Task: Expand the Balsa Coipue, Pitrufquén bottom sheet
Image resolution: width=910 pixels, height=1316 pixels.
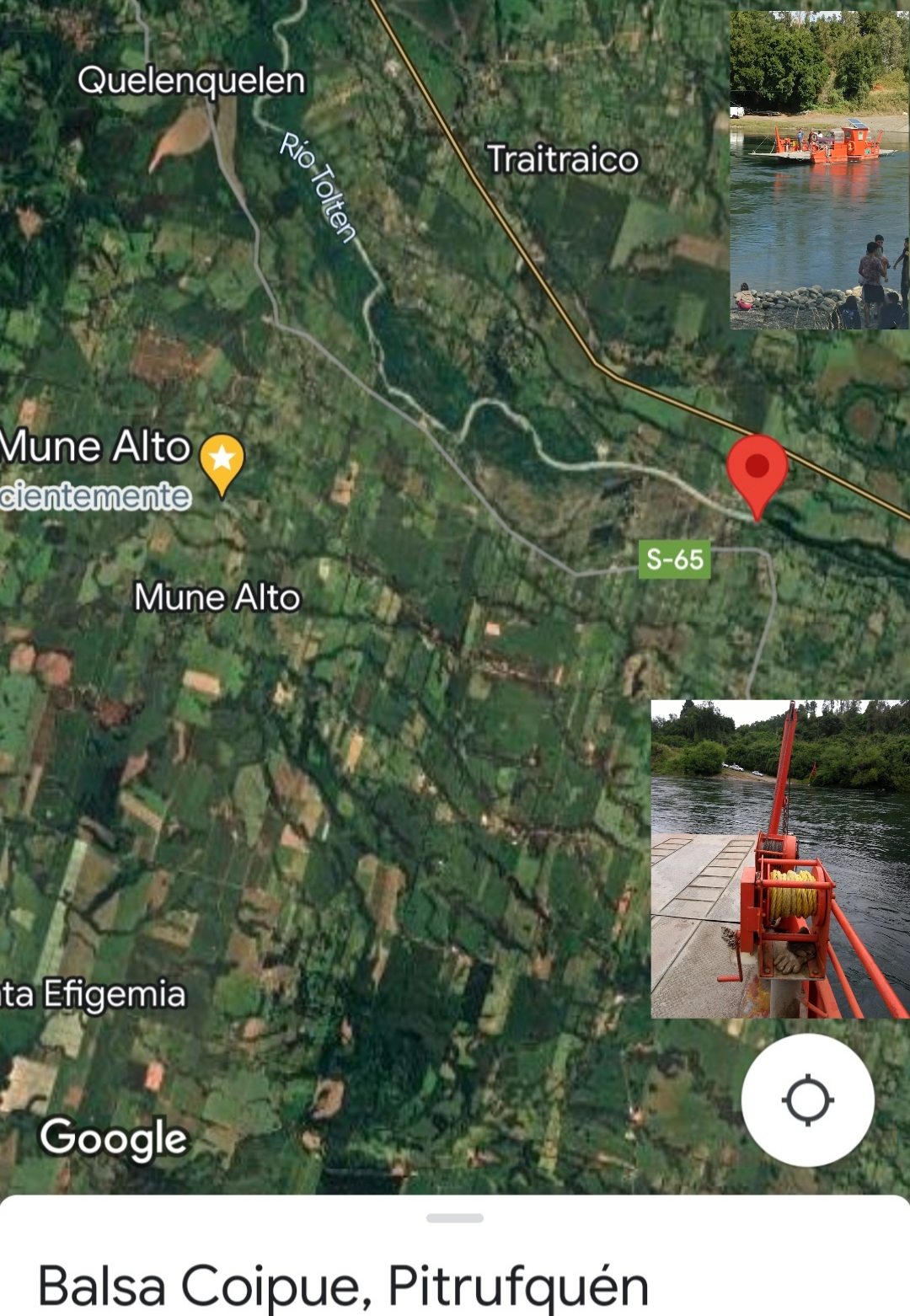Action: coord(455,1218)
